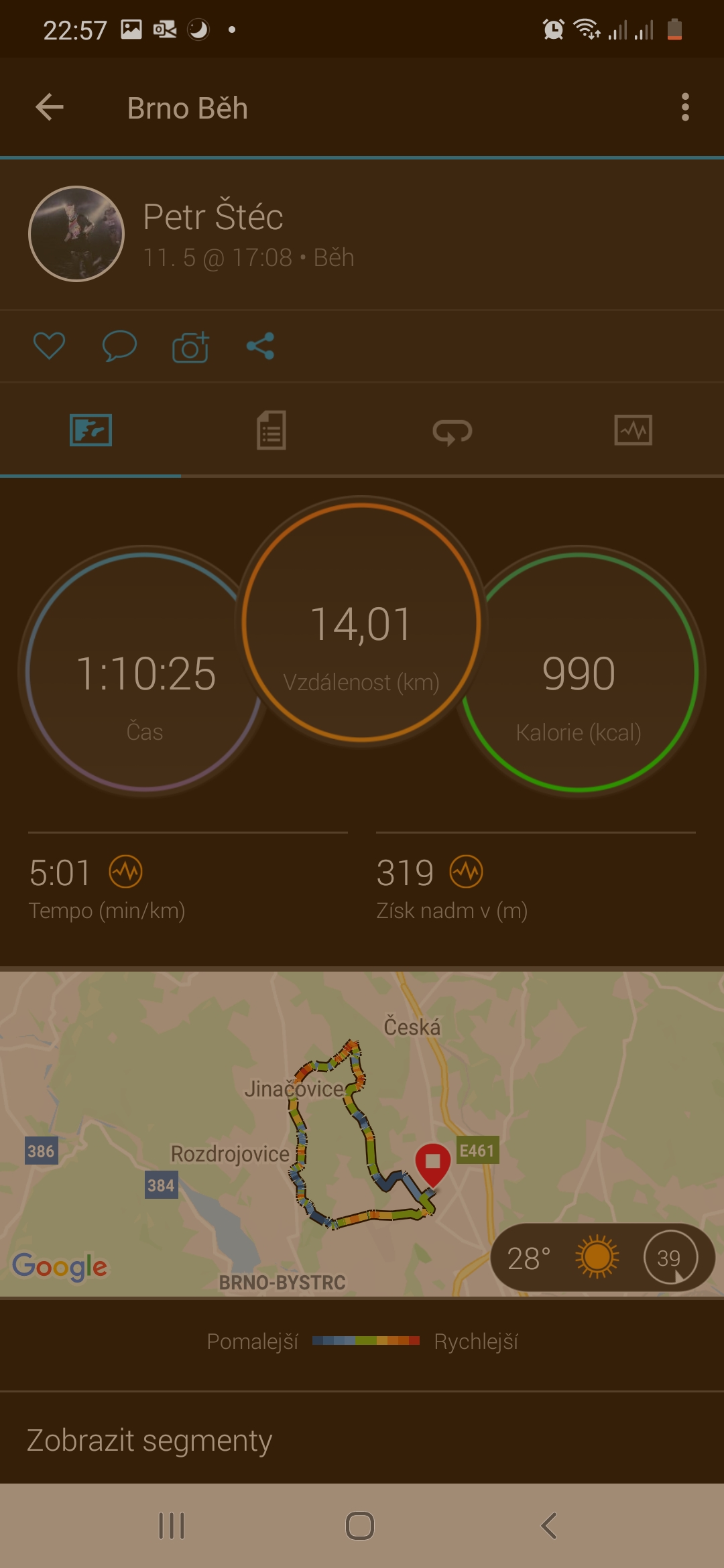Like this activity with the heart icon
Image resolution: width=724 pixels, height=1568 pixels.
pyautogui.click(x=49, y=346)
